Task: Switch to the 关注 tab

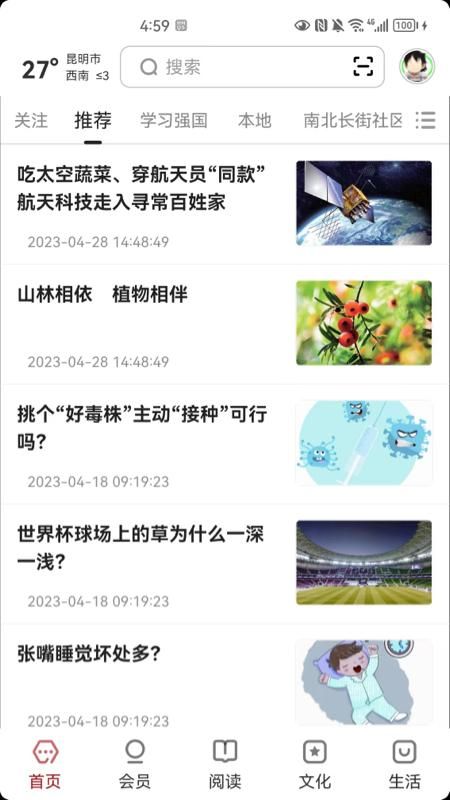Action: coord(31,120)
